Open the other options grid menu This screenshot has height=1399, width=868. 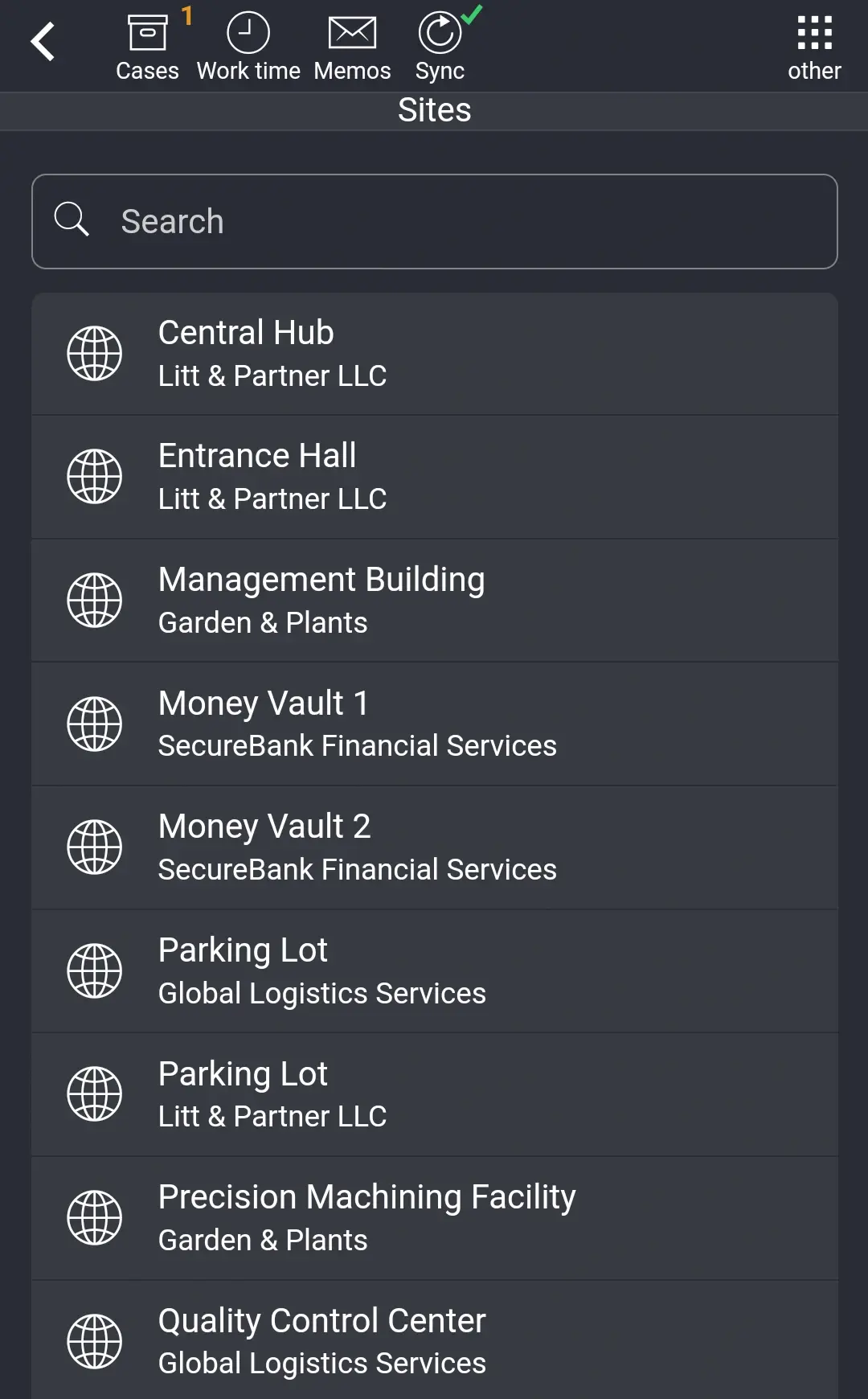[x=813, y=47]
